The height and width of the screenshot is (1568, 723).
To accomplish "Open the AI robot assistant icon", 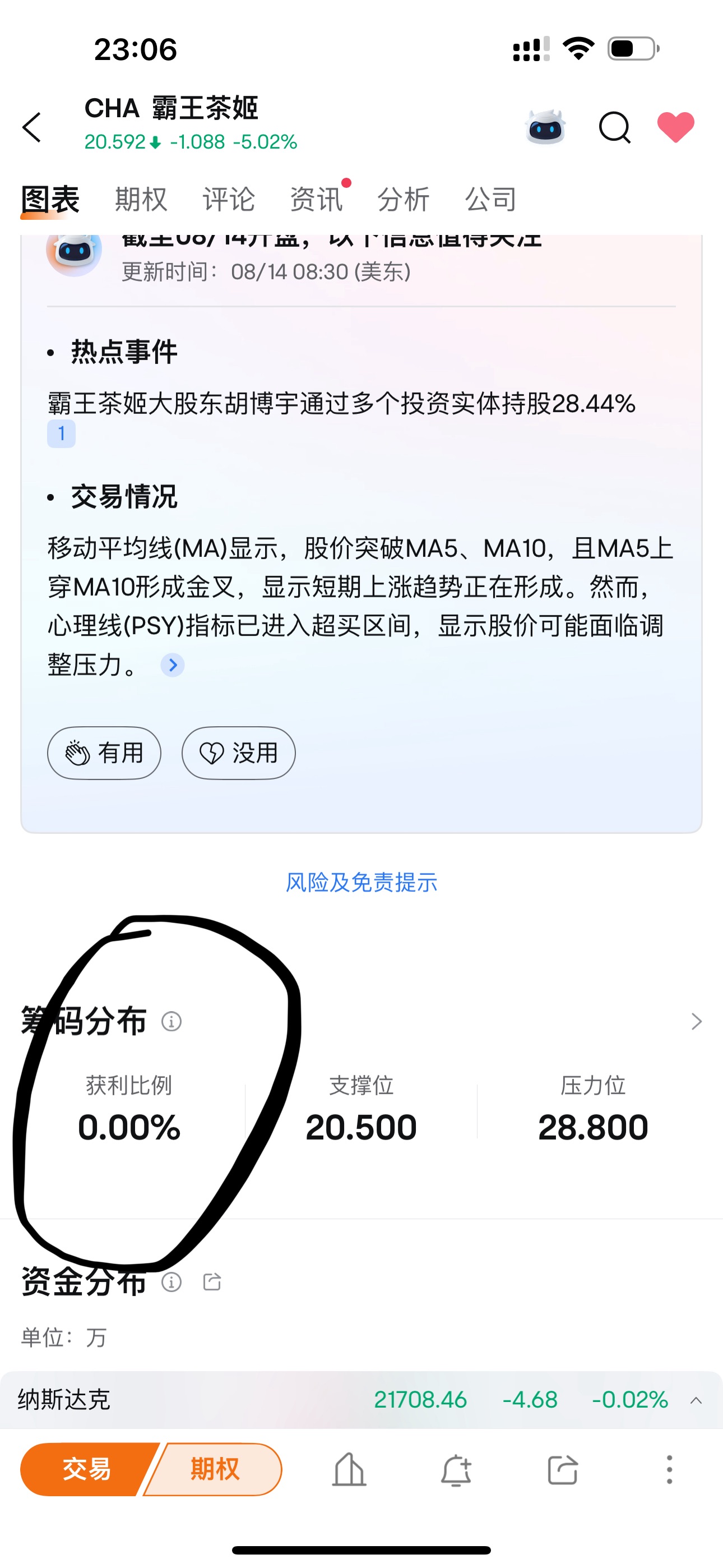I will tap(545, 127).
